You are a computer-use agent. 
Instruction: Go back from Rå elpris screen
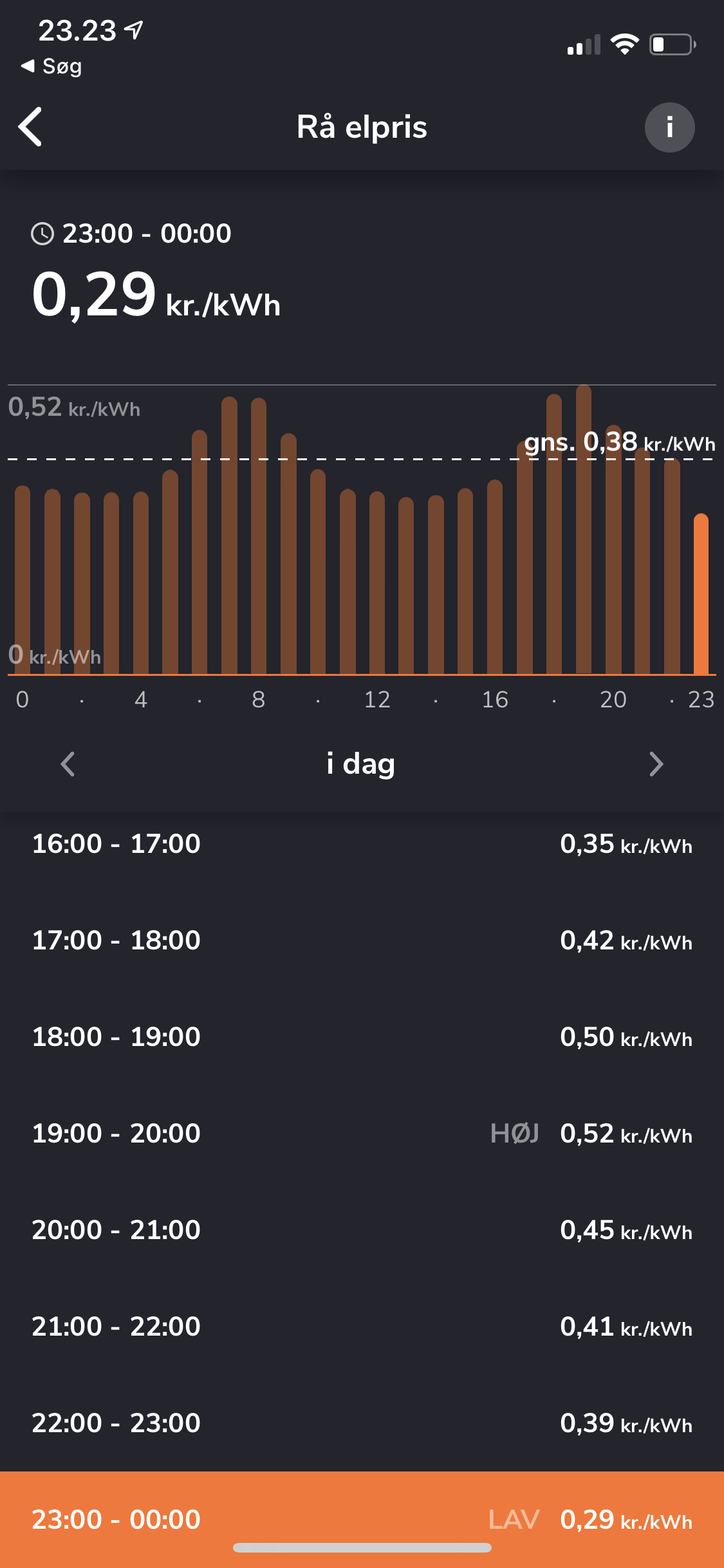click(30, 127)
